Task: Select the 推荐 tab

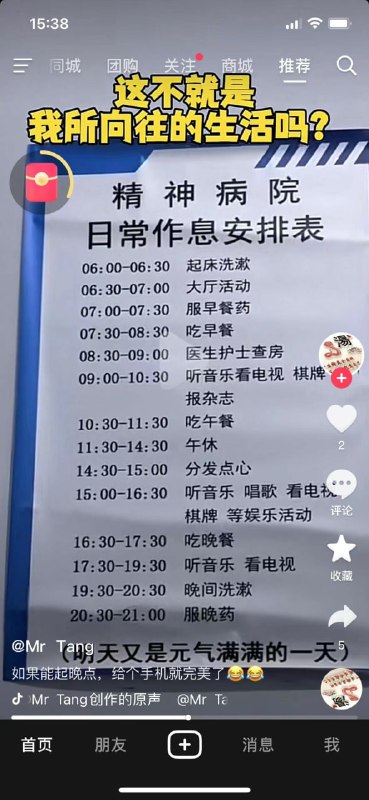Action: point(294,66)
